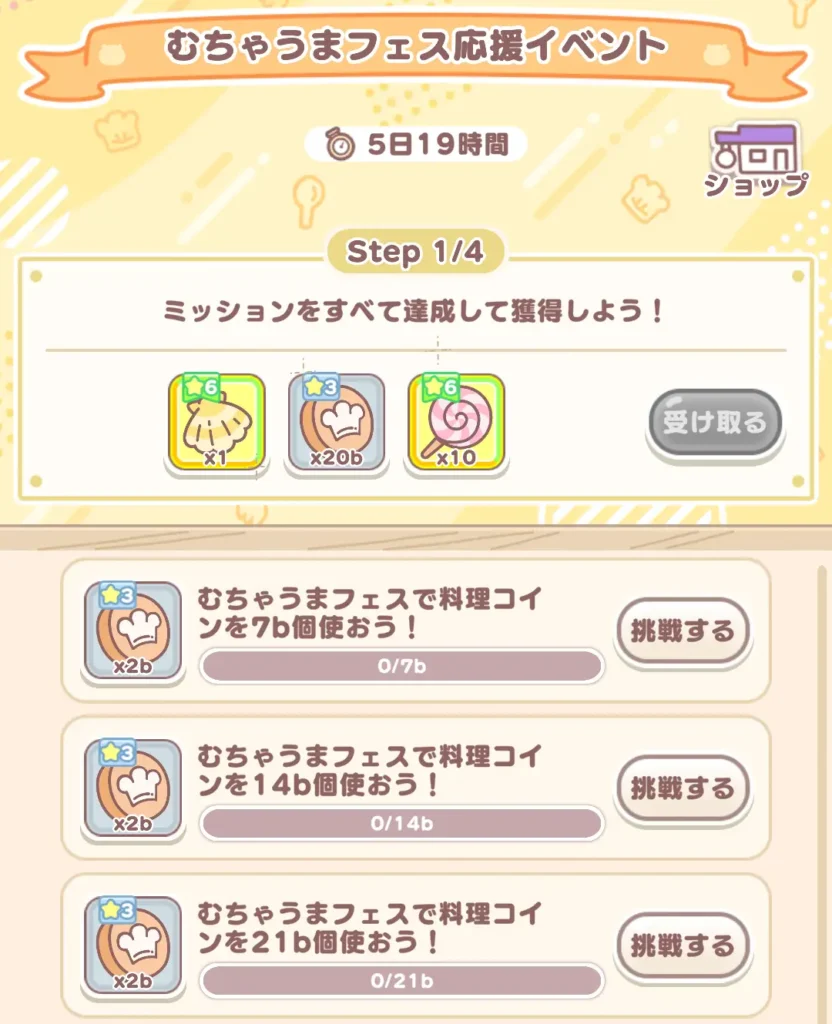View the shell reward item x1

tap(217, 422)
